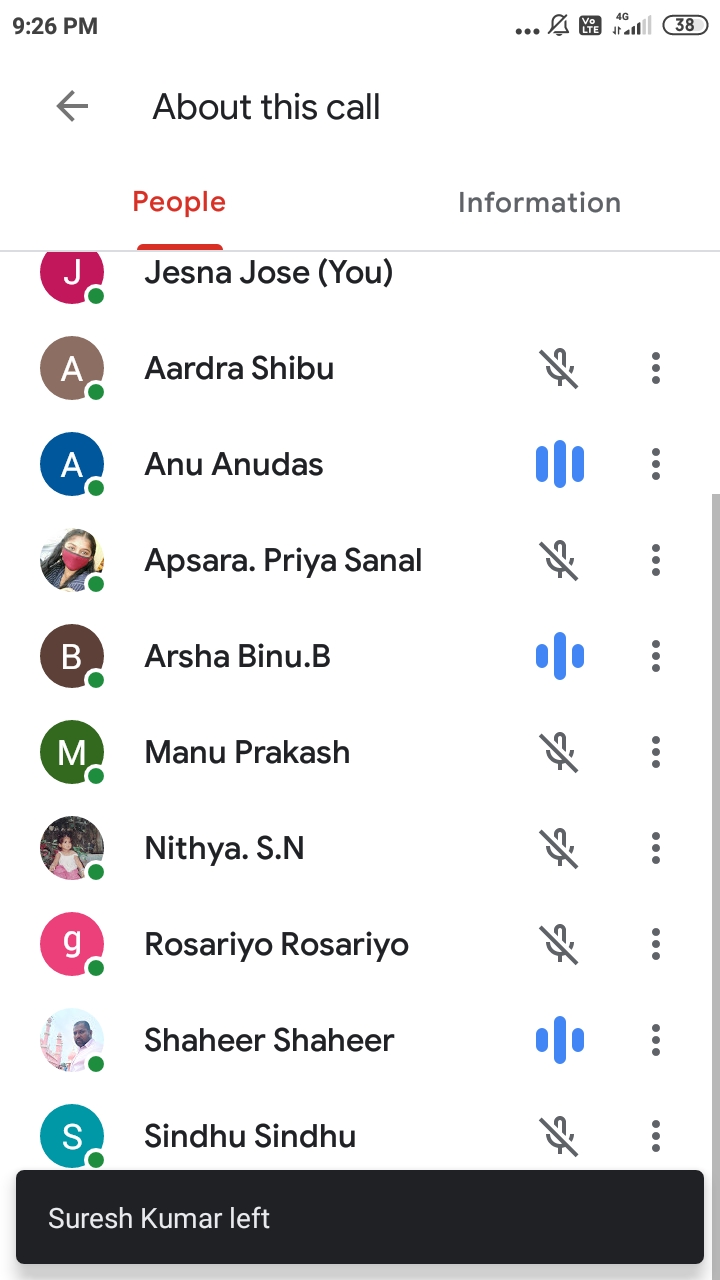Select the People tab

pos(179,202)
